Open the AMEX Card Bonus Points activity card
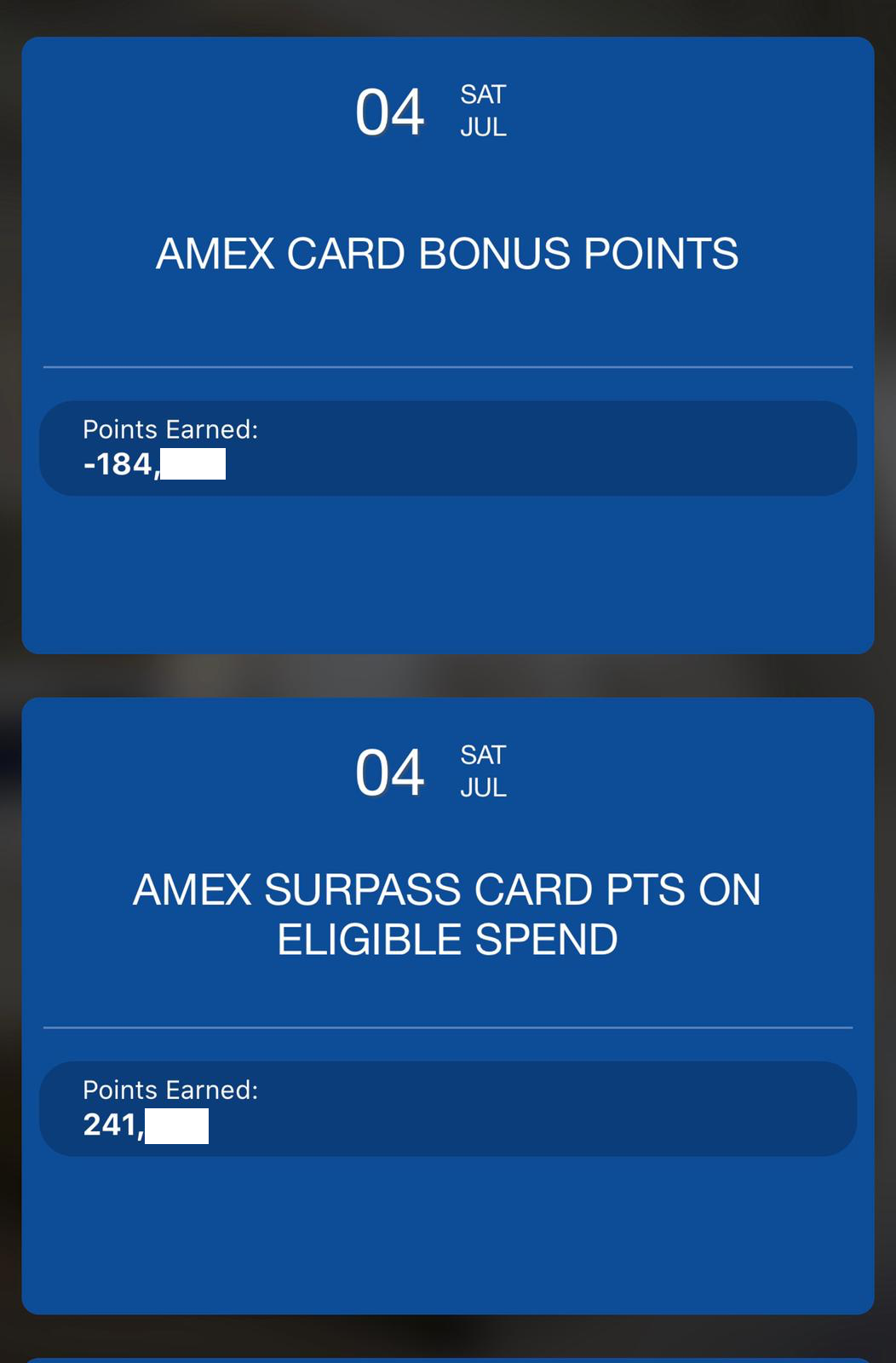Screen dimensions: 896x1363 coord(447,254)
